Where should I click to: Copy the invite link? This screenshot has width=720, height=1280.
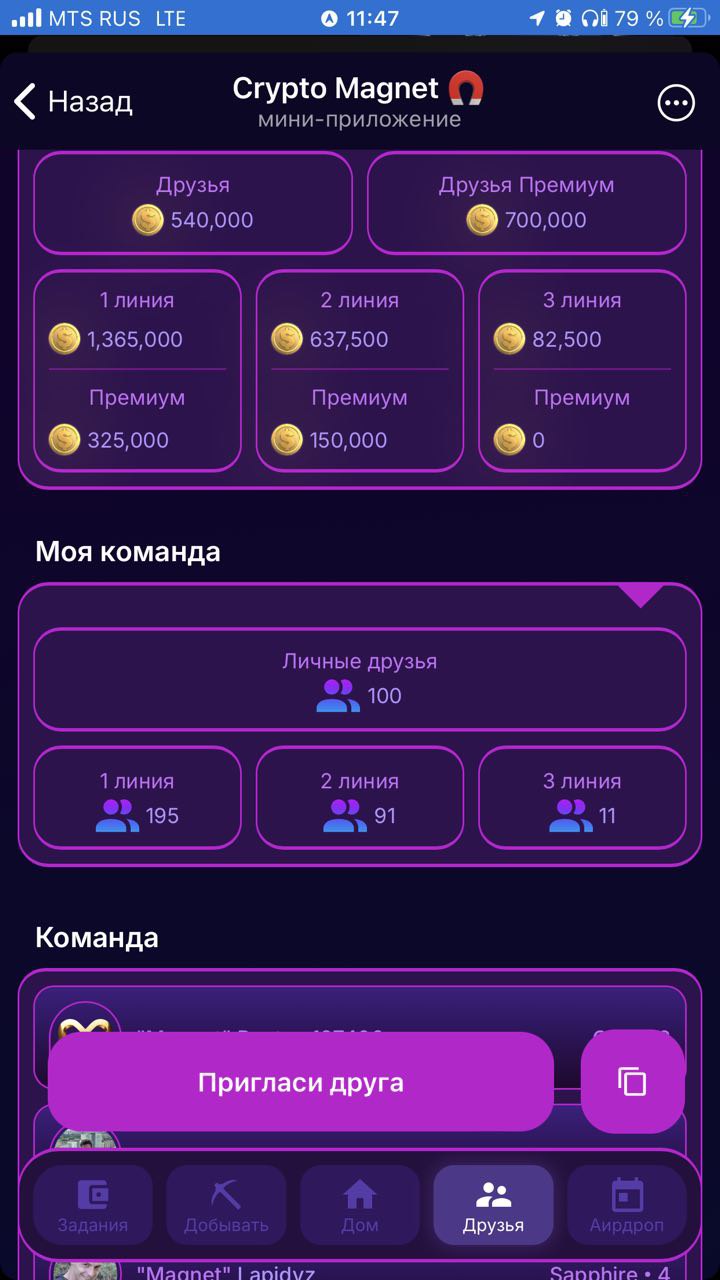pyautogui.click(x=632, y=1082)
